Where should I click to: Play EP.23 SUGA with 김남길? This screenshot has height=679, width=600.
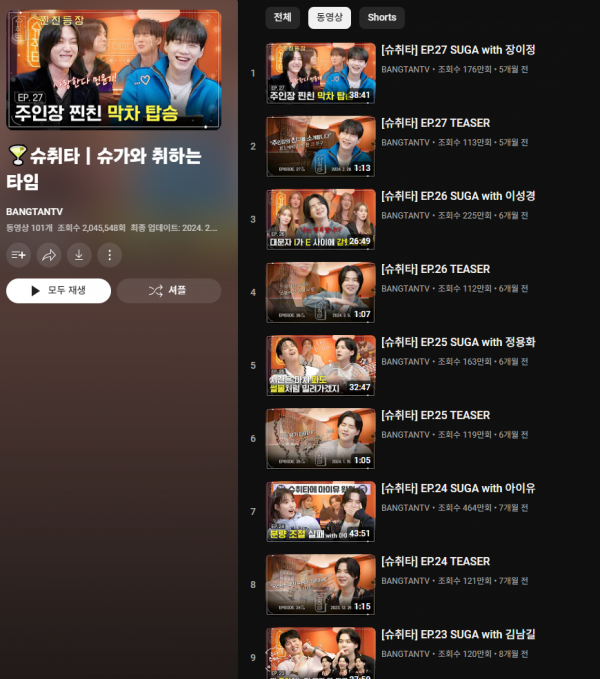459,634
